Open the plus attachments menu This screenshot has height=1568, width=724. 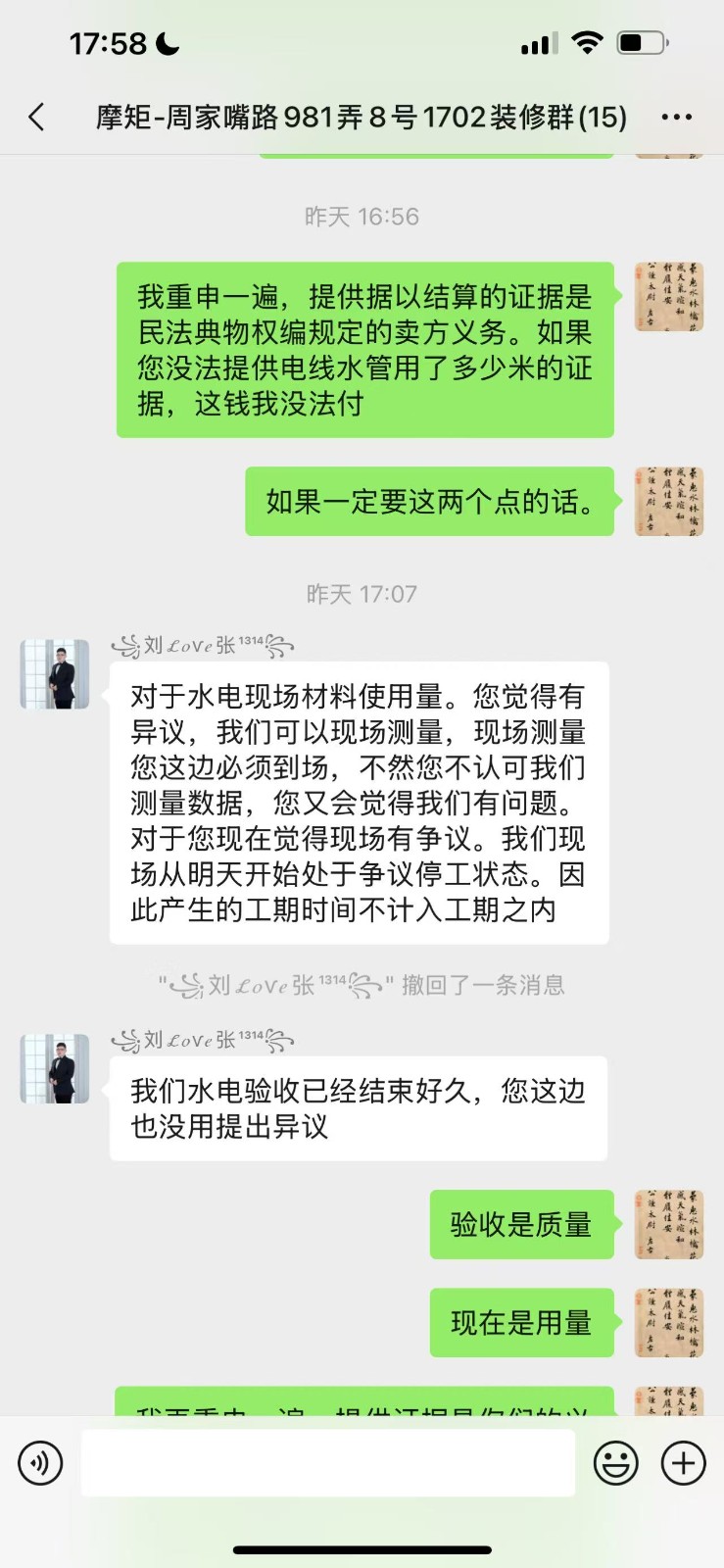[684, 1463]
